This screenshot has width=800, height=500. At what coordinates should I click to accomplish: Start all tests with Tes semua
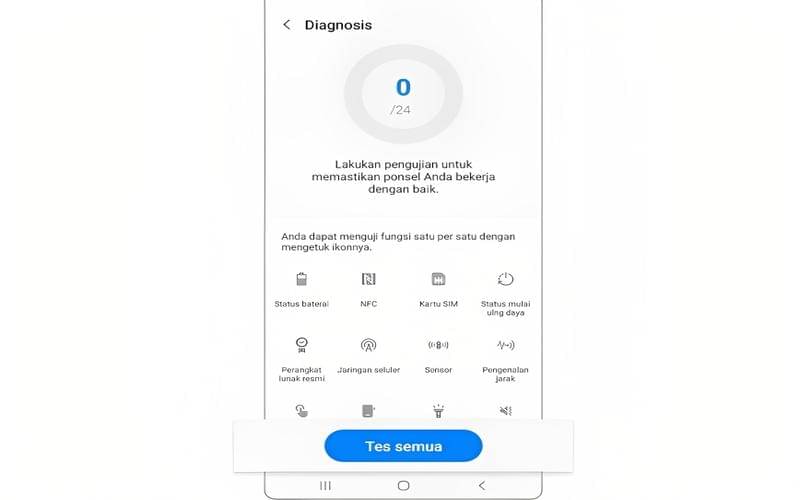pos(403,446)
